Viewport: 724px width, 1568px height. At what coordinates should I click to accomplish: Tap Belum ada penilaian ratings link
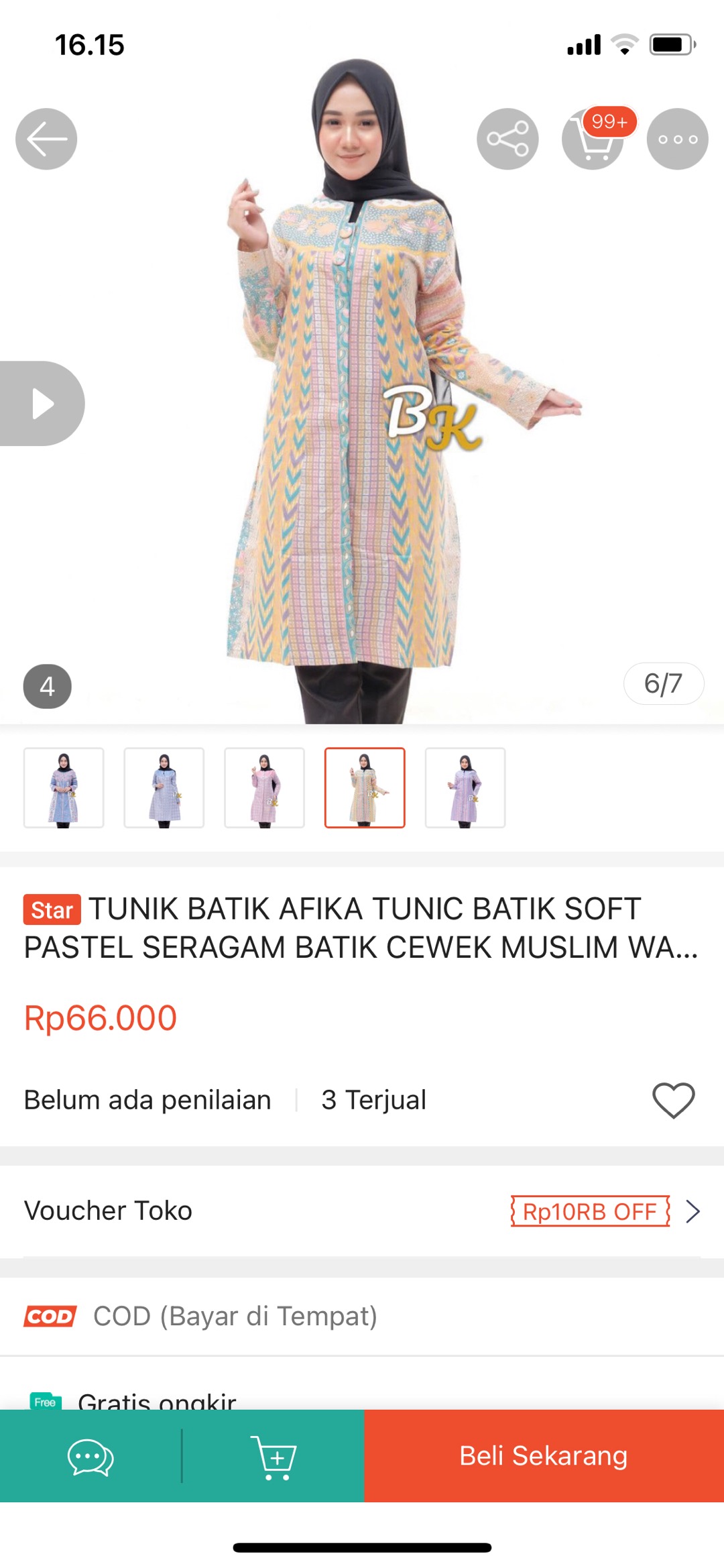tap(147, 1099)
